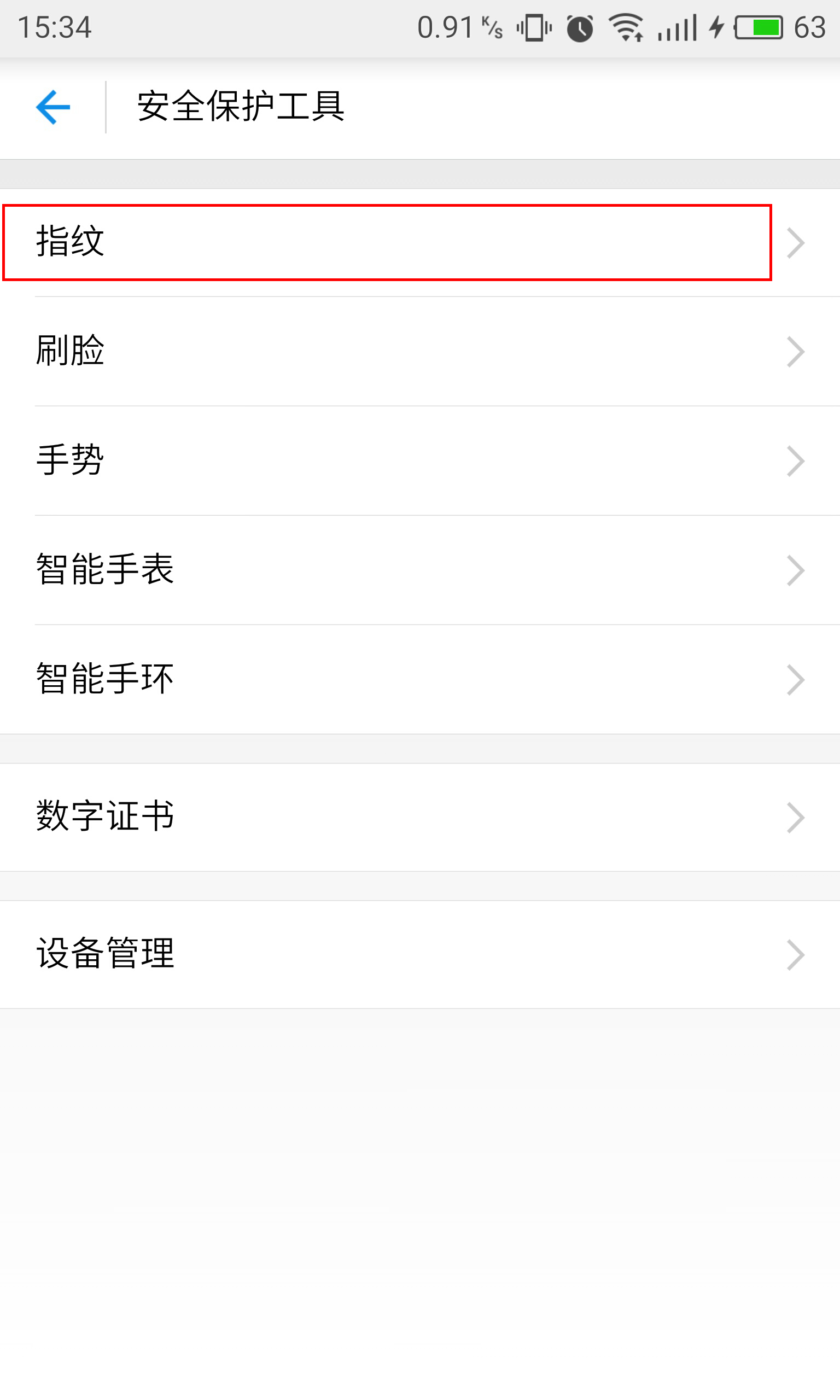
Task: Open the 智能手表 smart watch row
Action: [420, 570]
